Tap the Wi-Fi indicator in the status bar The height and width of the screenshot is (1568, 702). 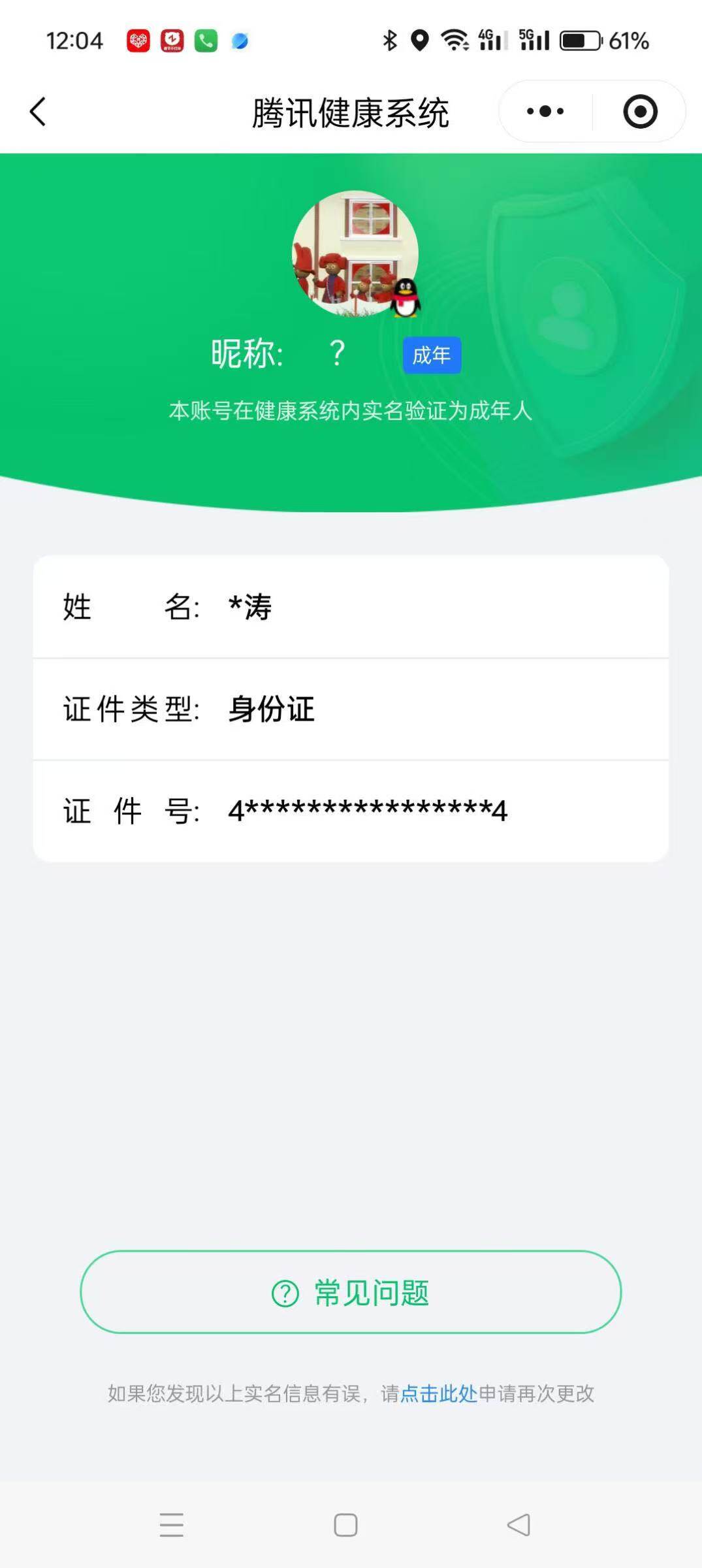[456, 41]
